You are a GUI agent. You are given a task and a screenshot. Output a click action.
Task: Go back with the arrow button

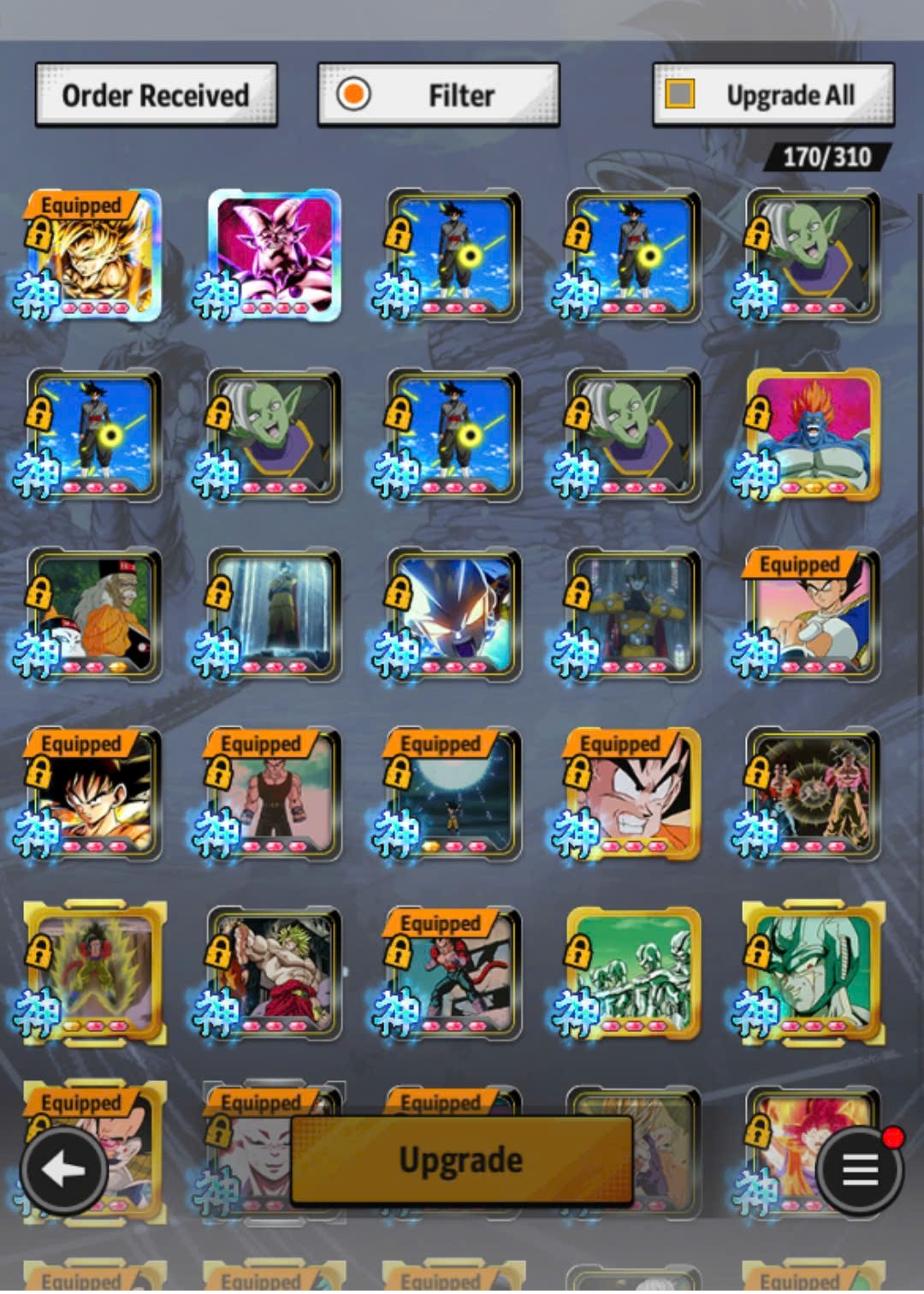(63, 1169)
